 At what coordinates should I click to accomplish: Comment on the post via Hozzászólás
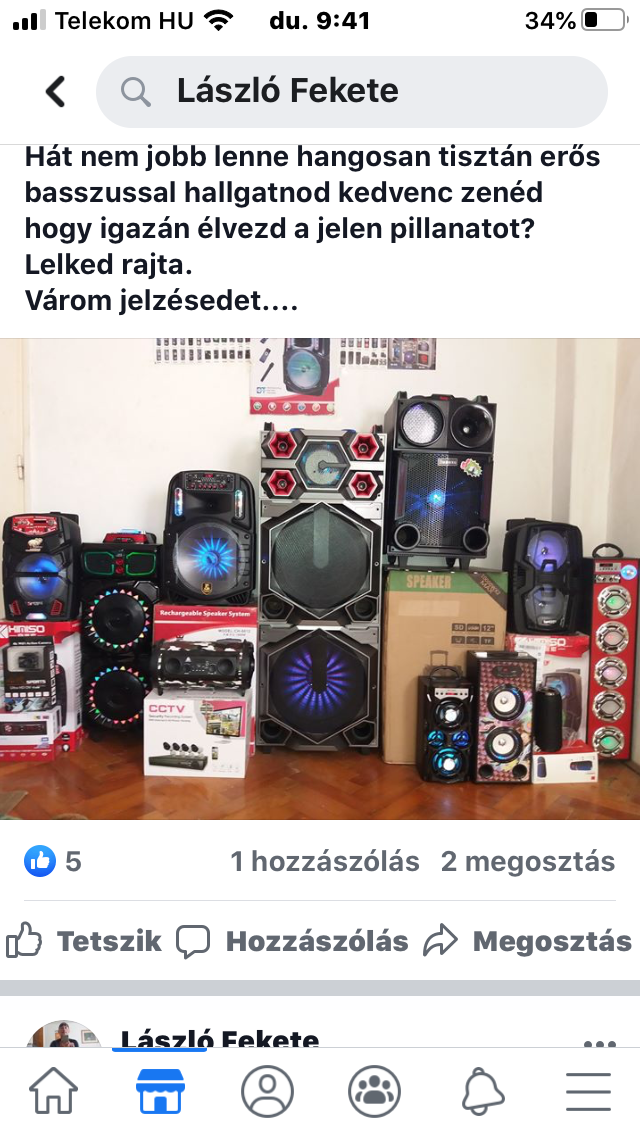click(x=292, y=941)
